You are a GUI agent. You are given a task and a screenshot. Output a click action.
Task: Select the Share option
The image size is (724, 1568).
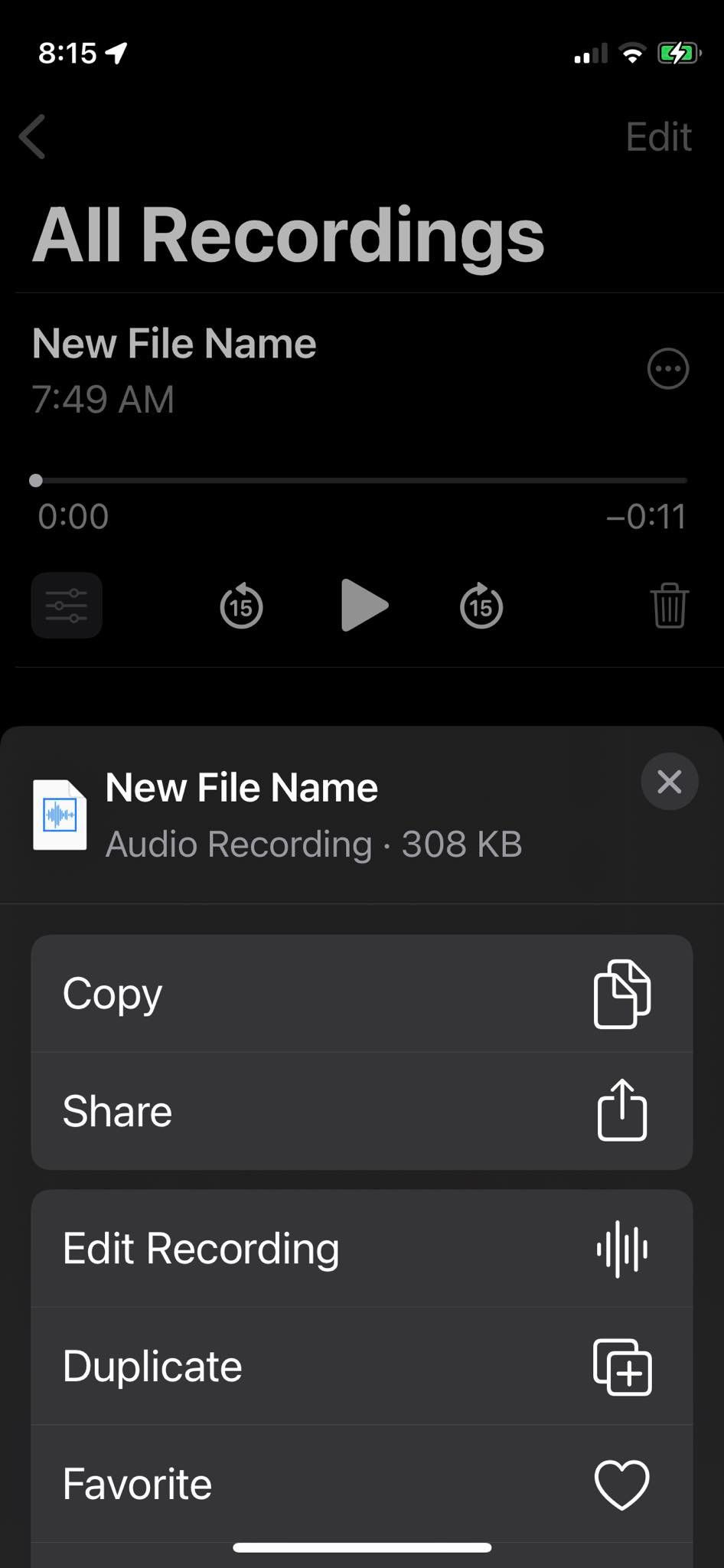pos(361,1111)
